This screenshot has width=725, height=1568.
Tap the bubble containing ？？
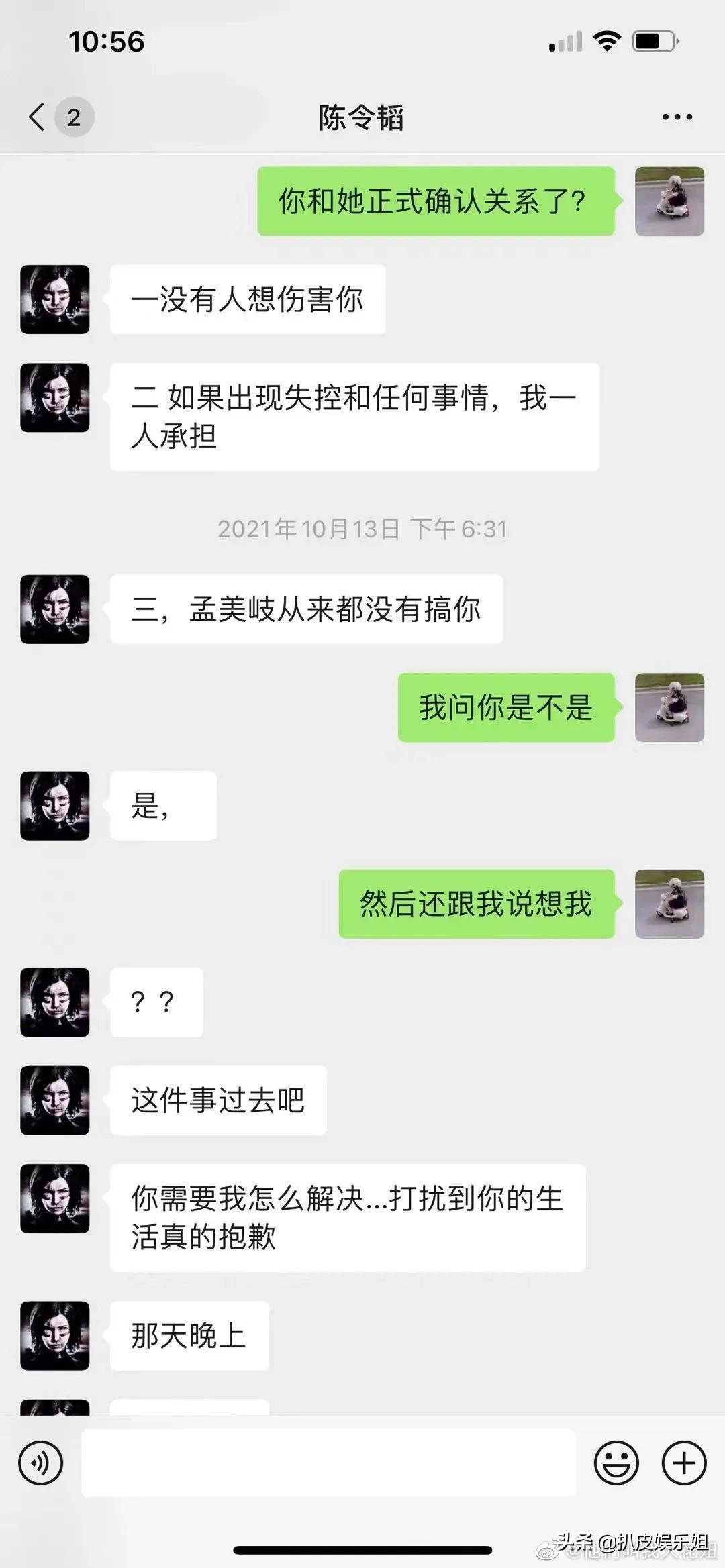156,1002
